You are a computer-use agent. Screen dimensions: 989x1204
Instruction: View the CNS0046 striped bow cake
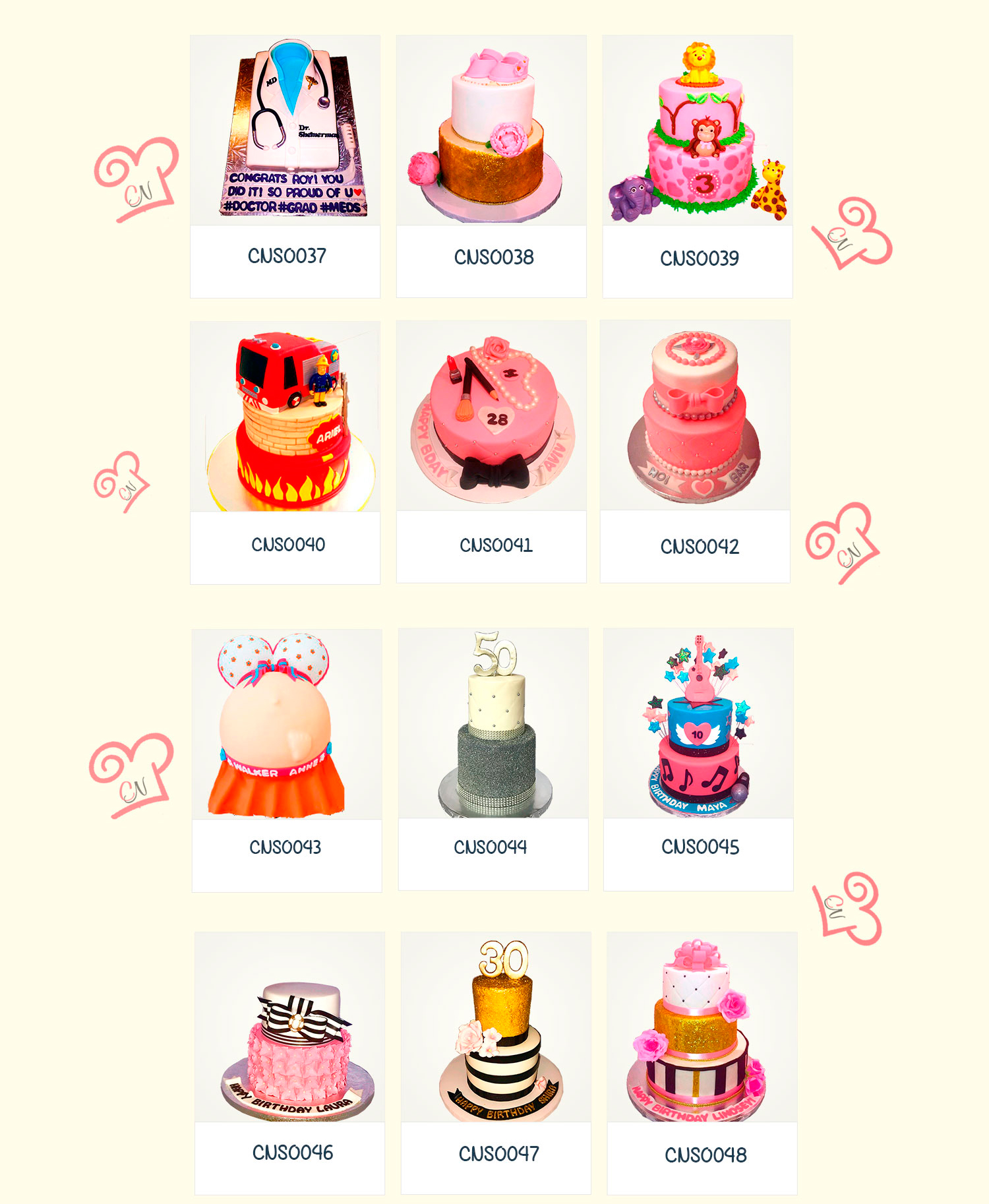click(x=289, y=1027)
